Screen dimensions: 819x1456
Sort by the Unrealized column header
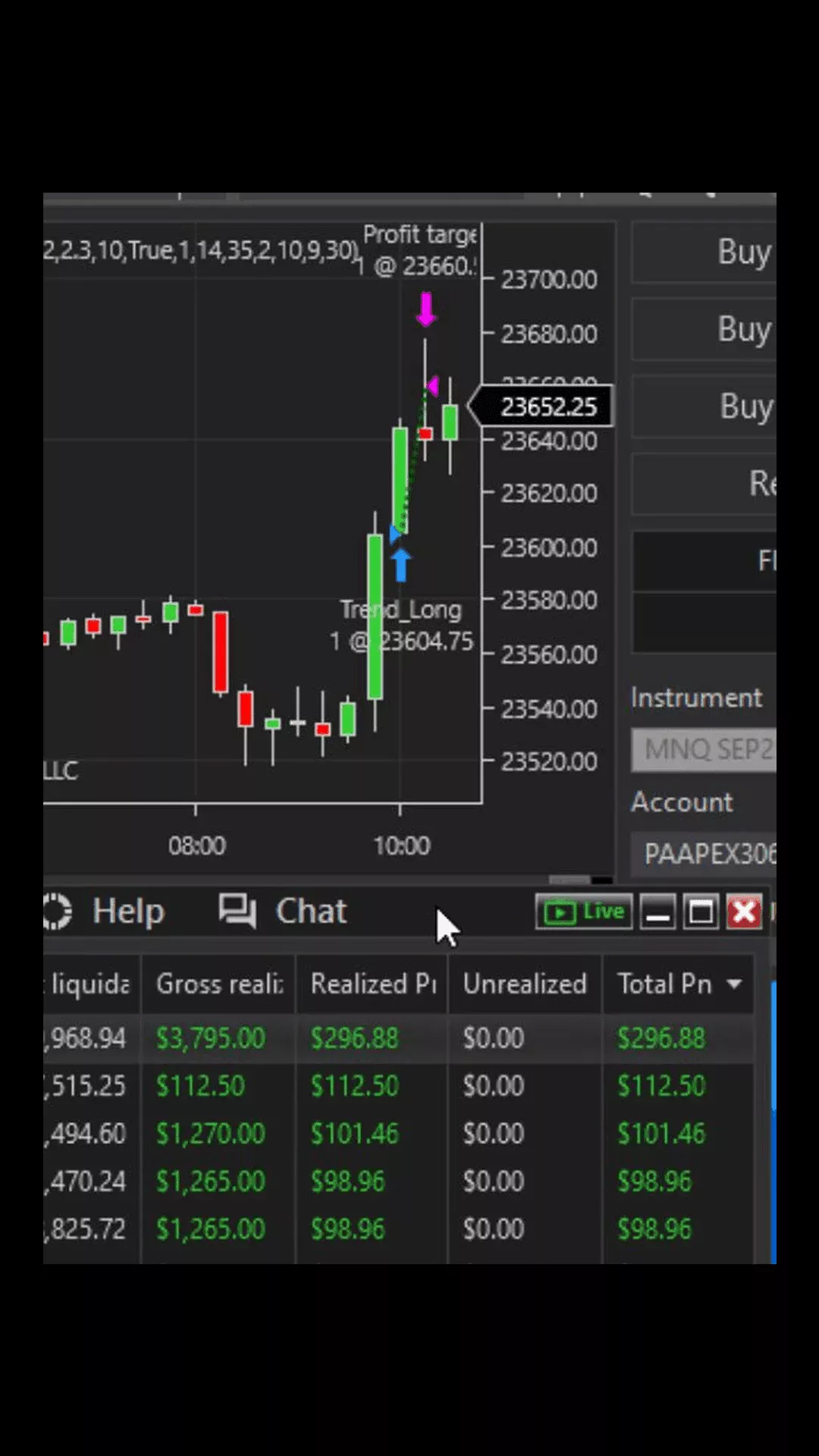525,984
